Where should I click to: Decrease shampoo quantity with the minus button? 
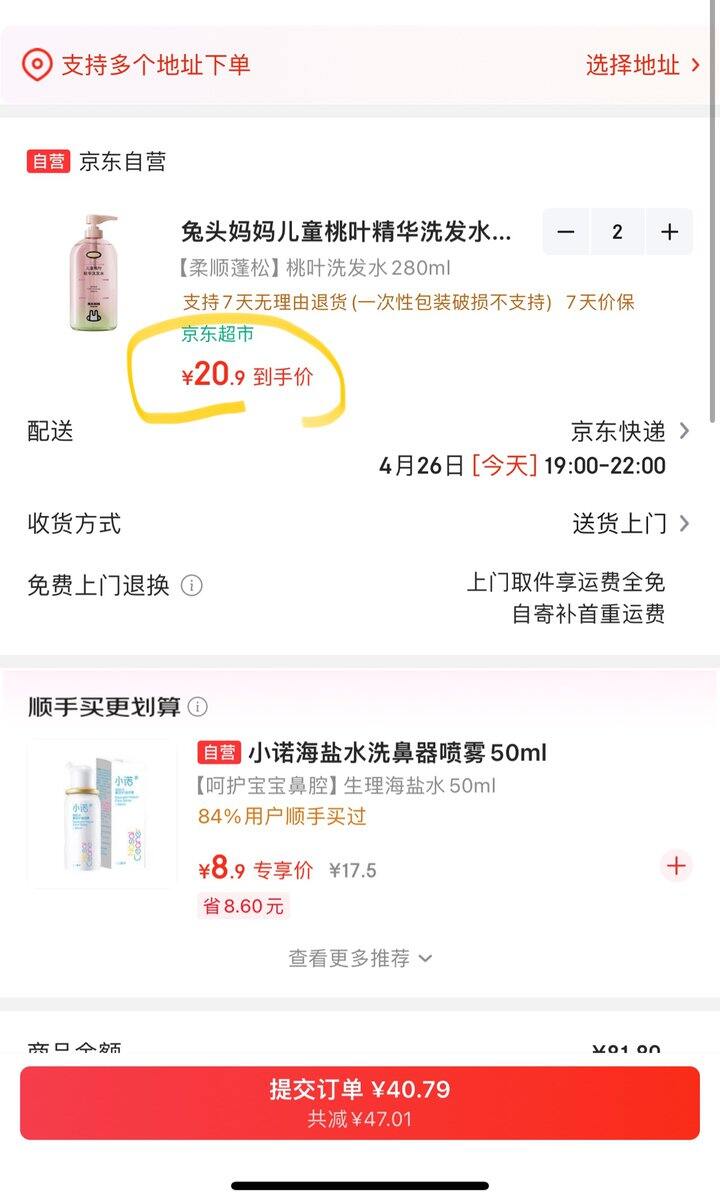[567, 232]
